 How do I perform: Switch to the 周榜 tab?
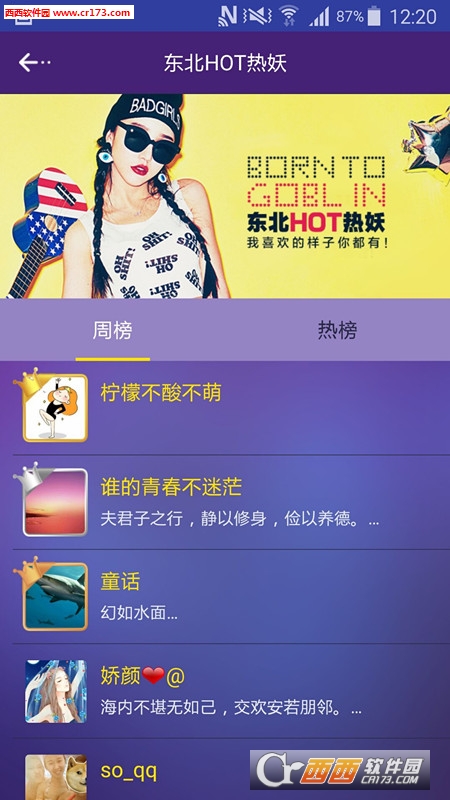pyautogui.click(x=113, y=330)
